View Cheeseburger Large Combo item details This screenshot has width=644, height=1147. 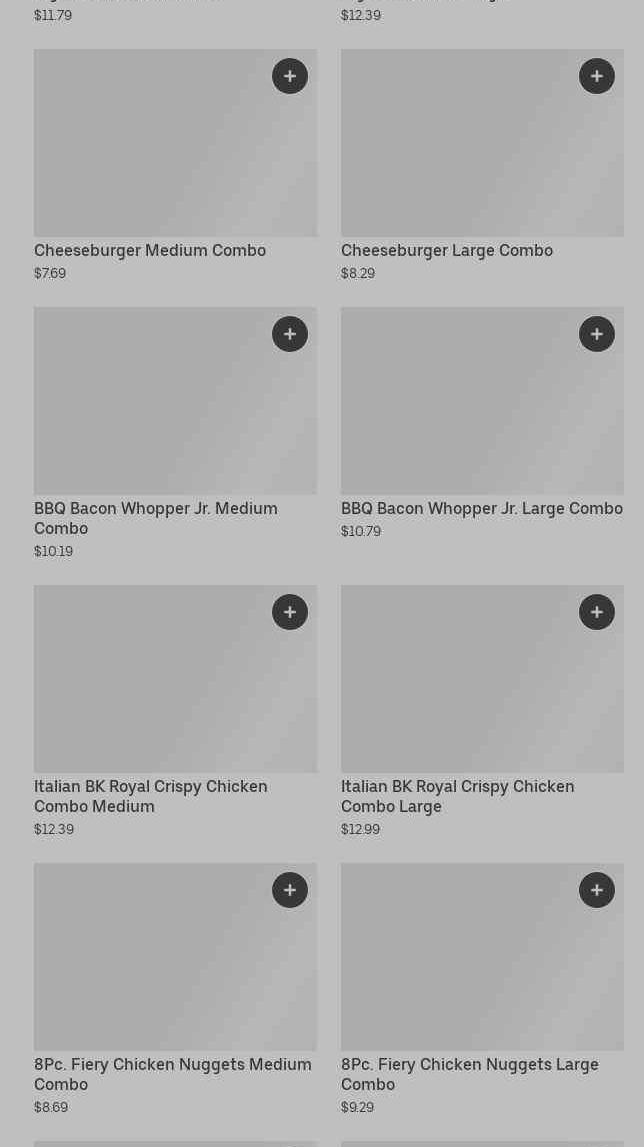[x=447, y=251]
